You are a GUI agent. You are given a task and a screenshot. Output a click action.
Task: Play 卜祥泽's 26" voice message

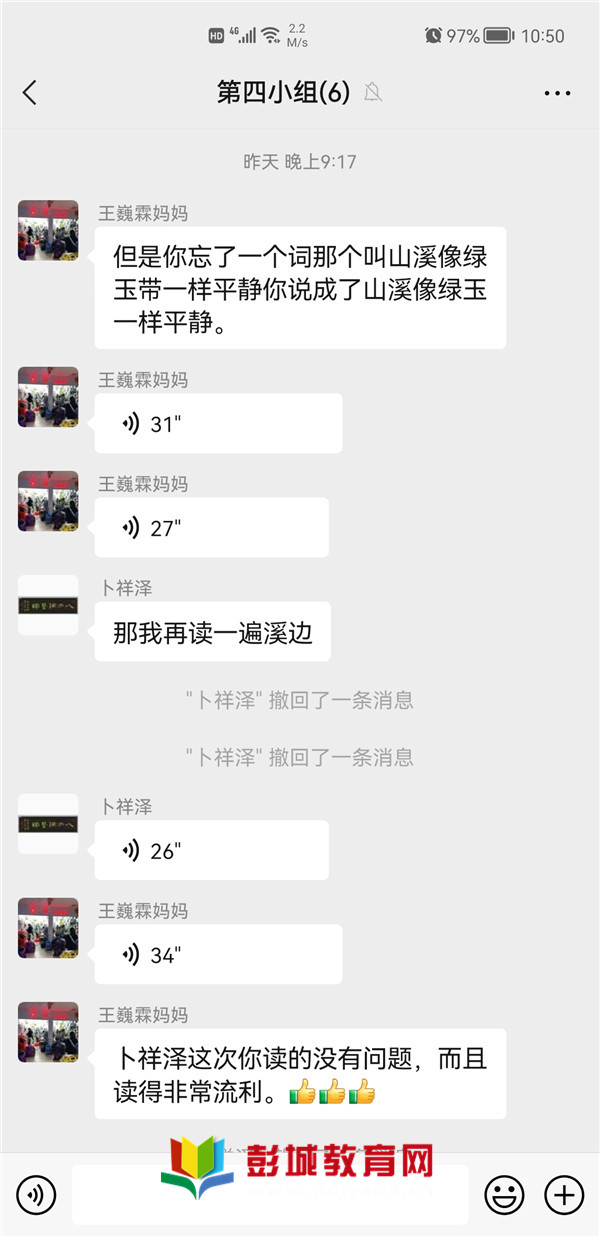(211, 850)
